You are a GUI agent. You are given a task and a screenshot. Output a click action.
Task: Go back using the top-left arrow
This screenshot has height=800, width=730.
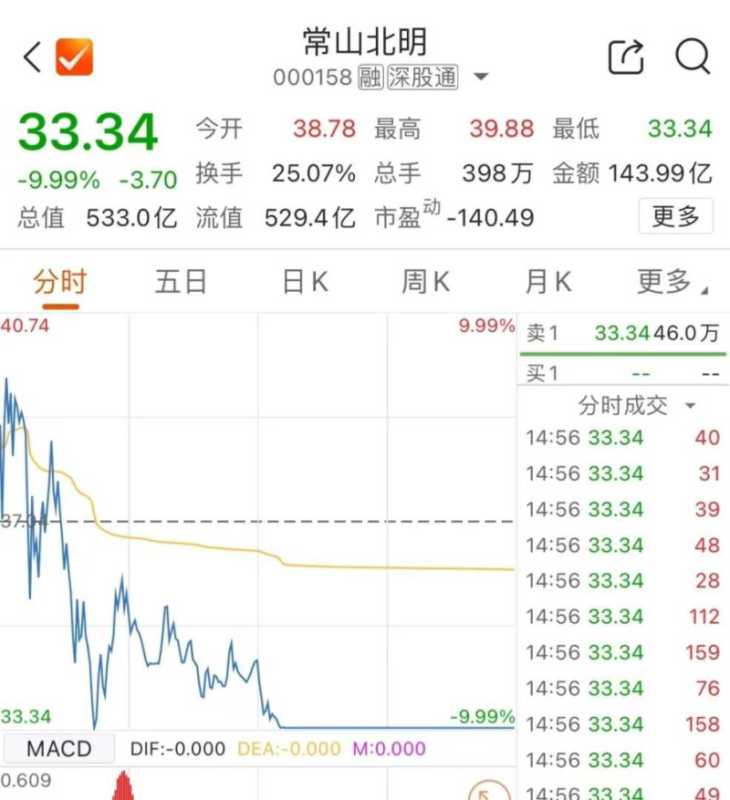pos(32,57)
